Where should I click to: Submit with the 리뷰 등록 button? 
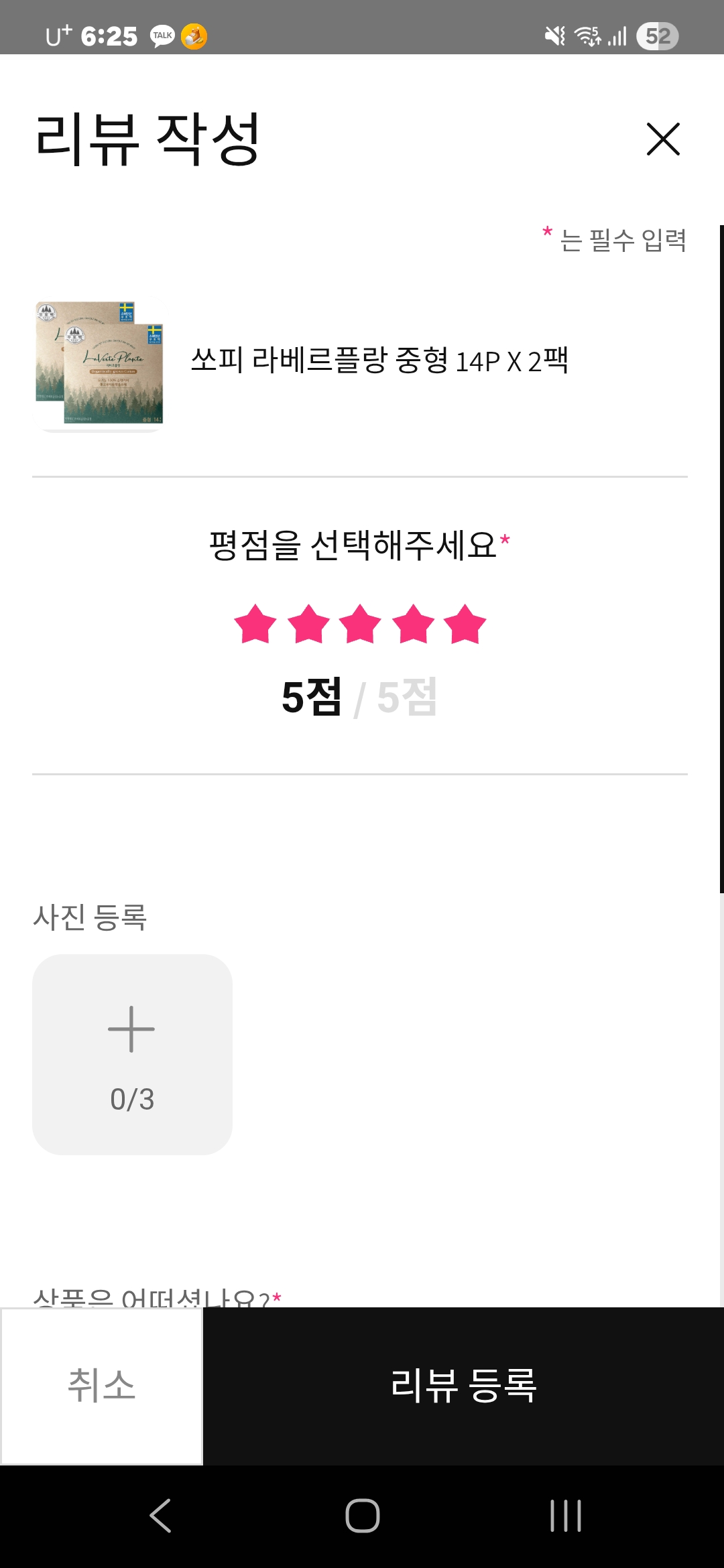(x=463, y=1385)
